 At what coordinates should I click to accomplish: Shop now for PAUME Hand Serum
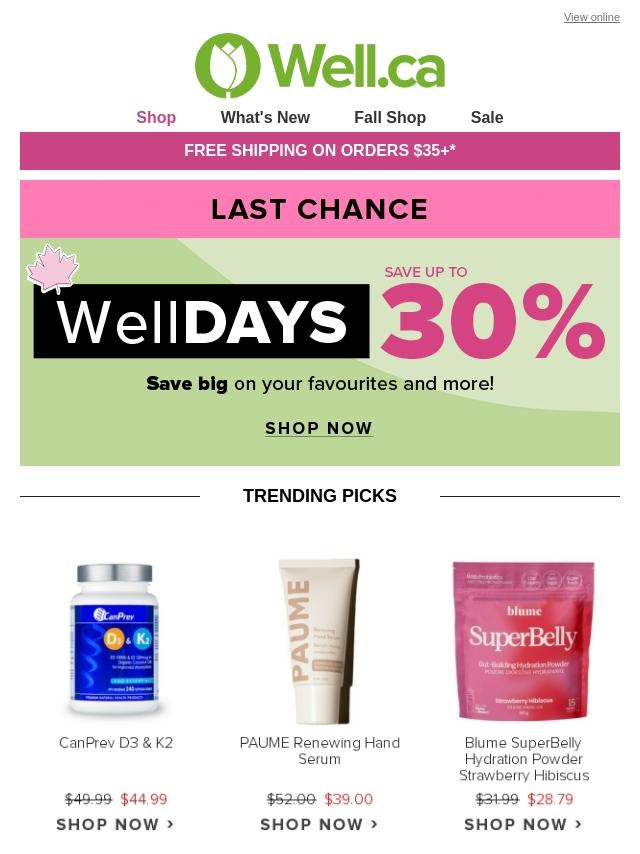[x=319, y=825]
